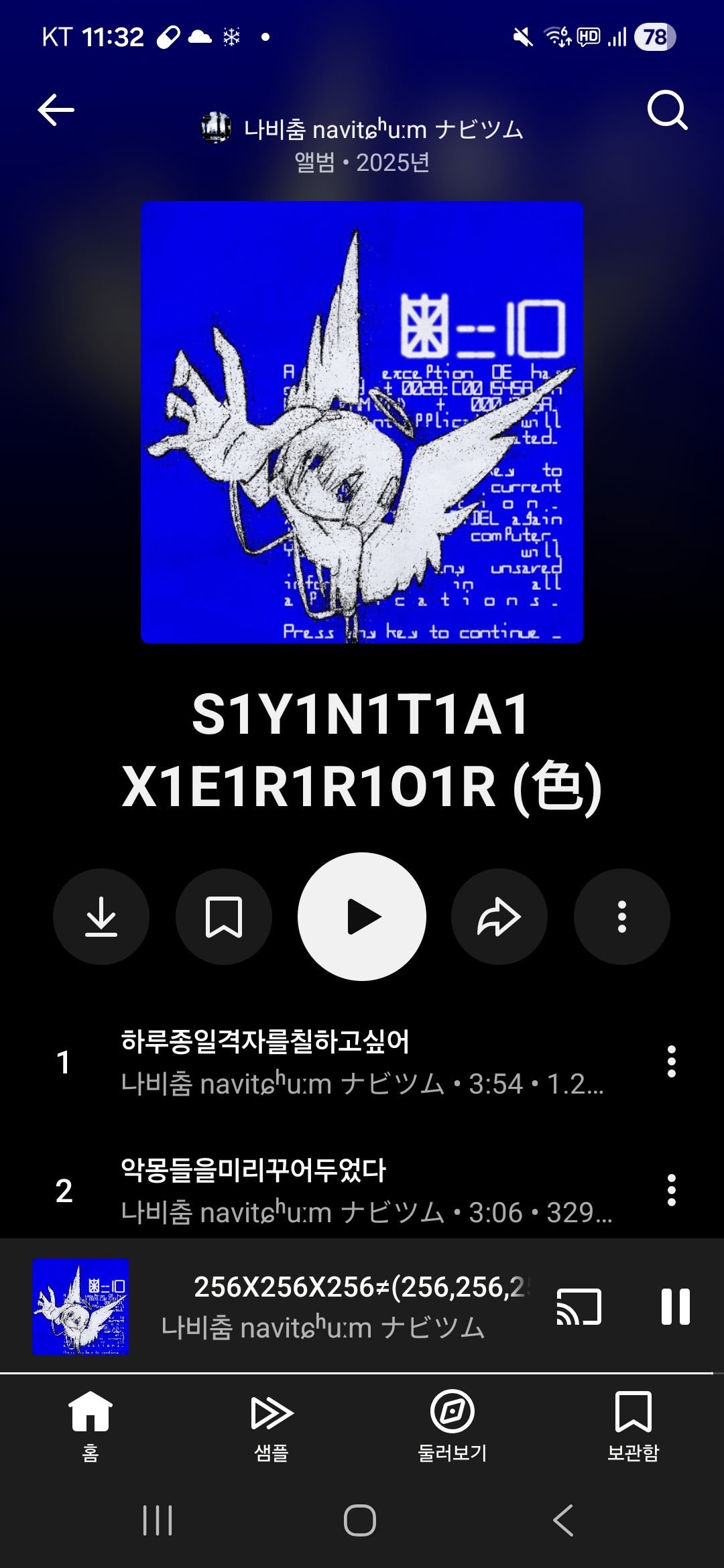
Task: Open artist page 나비춤 navitɕʰuːm ナビツム
Action: point(362,129)
